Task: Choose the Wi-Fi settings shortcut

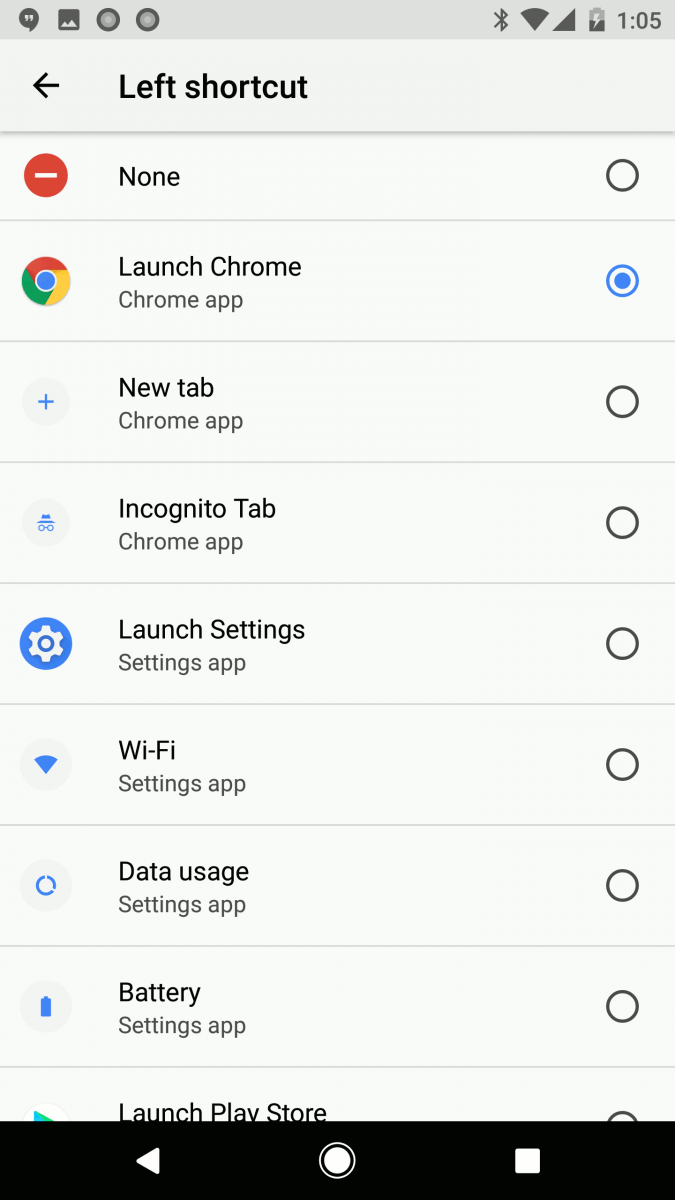Action: pos(337,765)
